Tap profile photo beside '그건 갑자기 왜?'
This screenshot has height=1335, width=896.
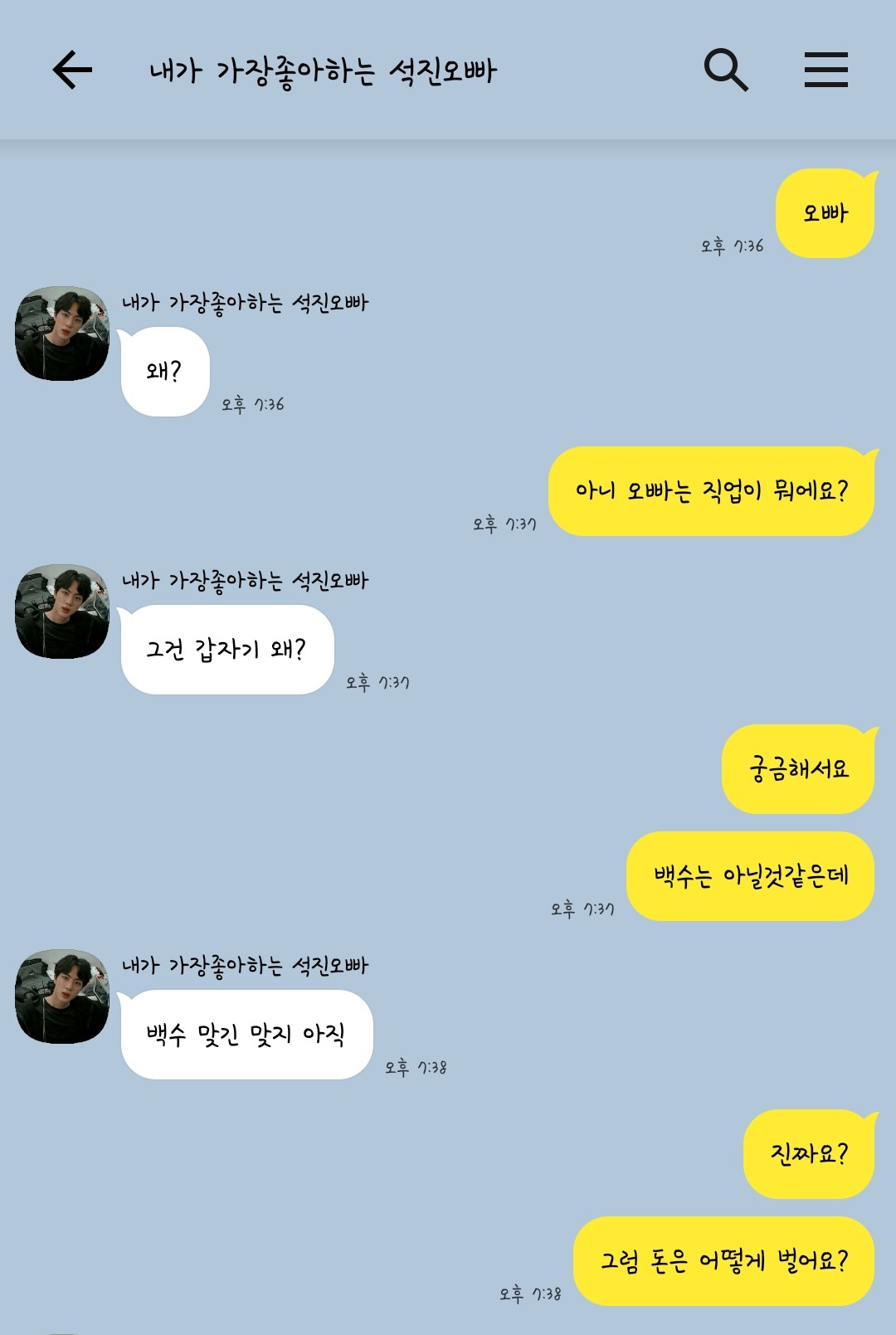62,611
